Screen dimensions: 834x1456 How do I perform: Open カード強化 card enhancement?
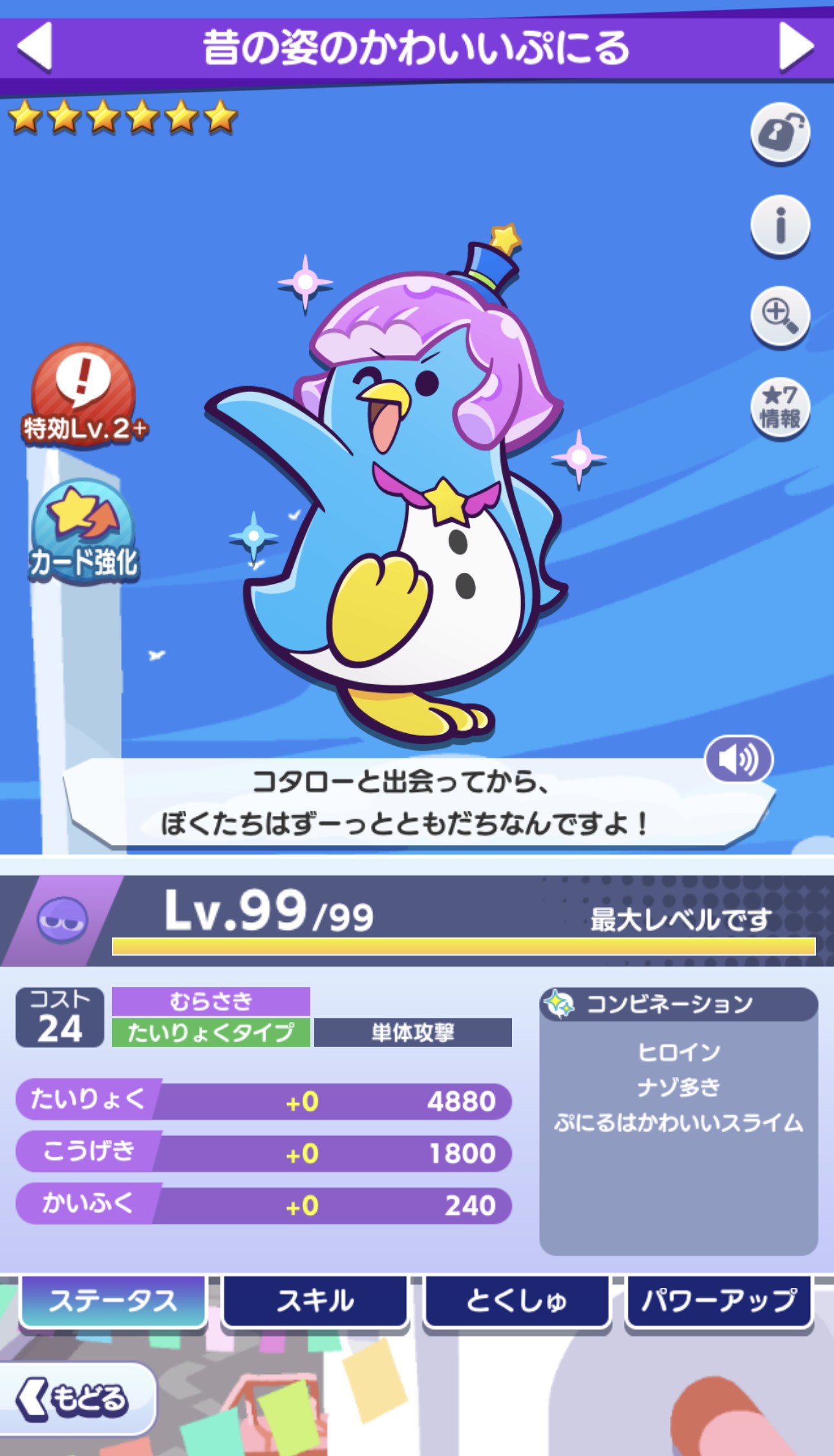(83, 533)
